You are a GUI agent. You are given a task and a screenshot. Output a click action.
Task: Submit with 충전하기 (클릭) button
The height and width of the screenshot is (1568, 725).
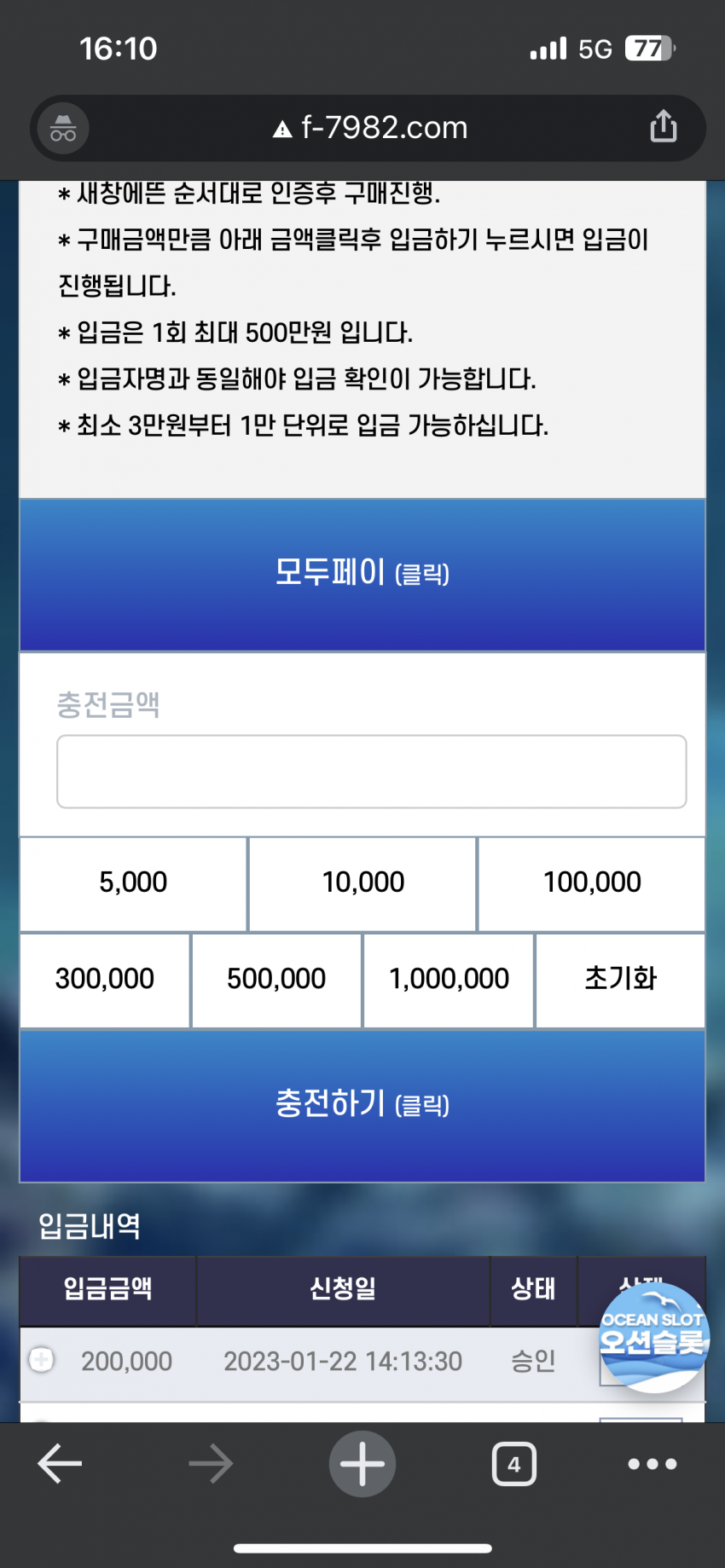362,1105
